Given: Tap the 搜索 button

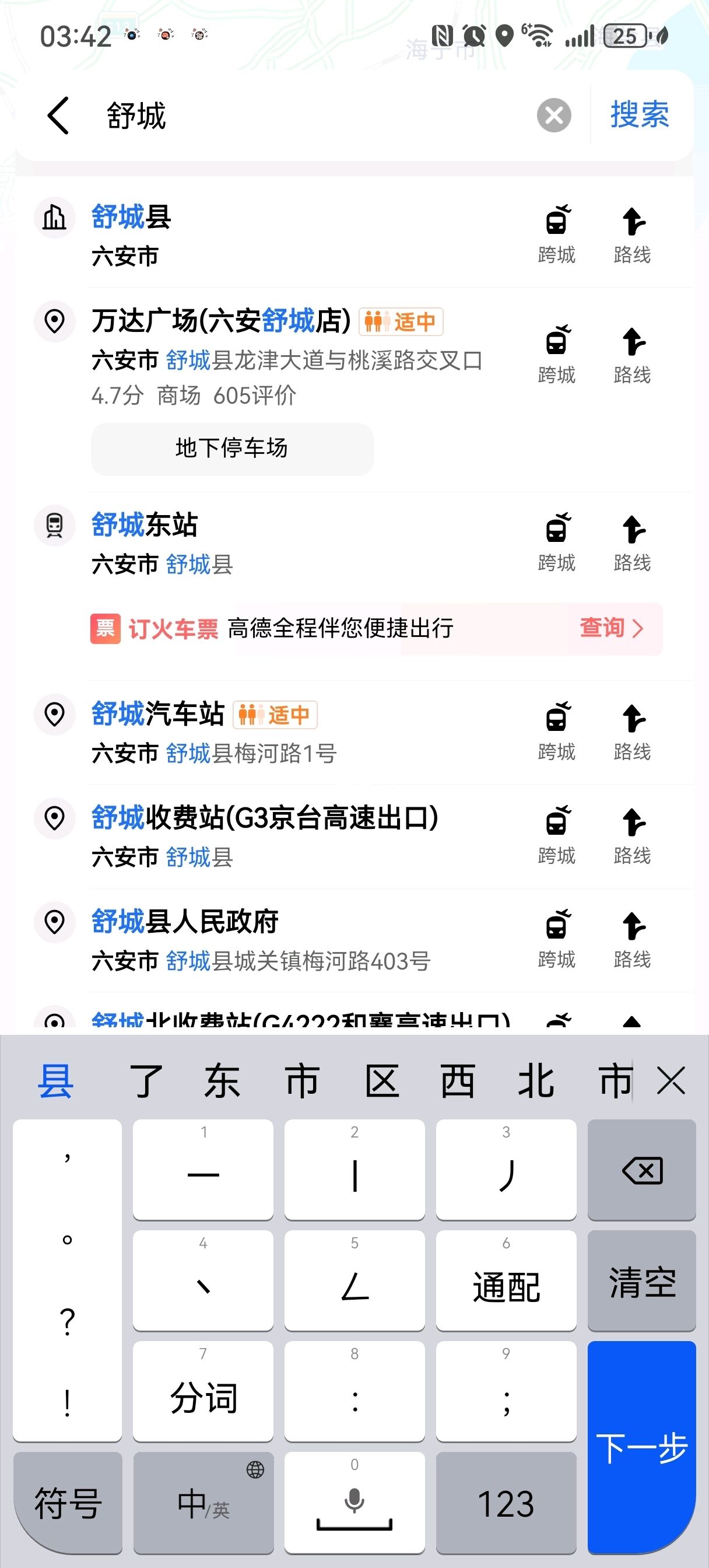Looking at the screenshot, I should click(640, 115).
